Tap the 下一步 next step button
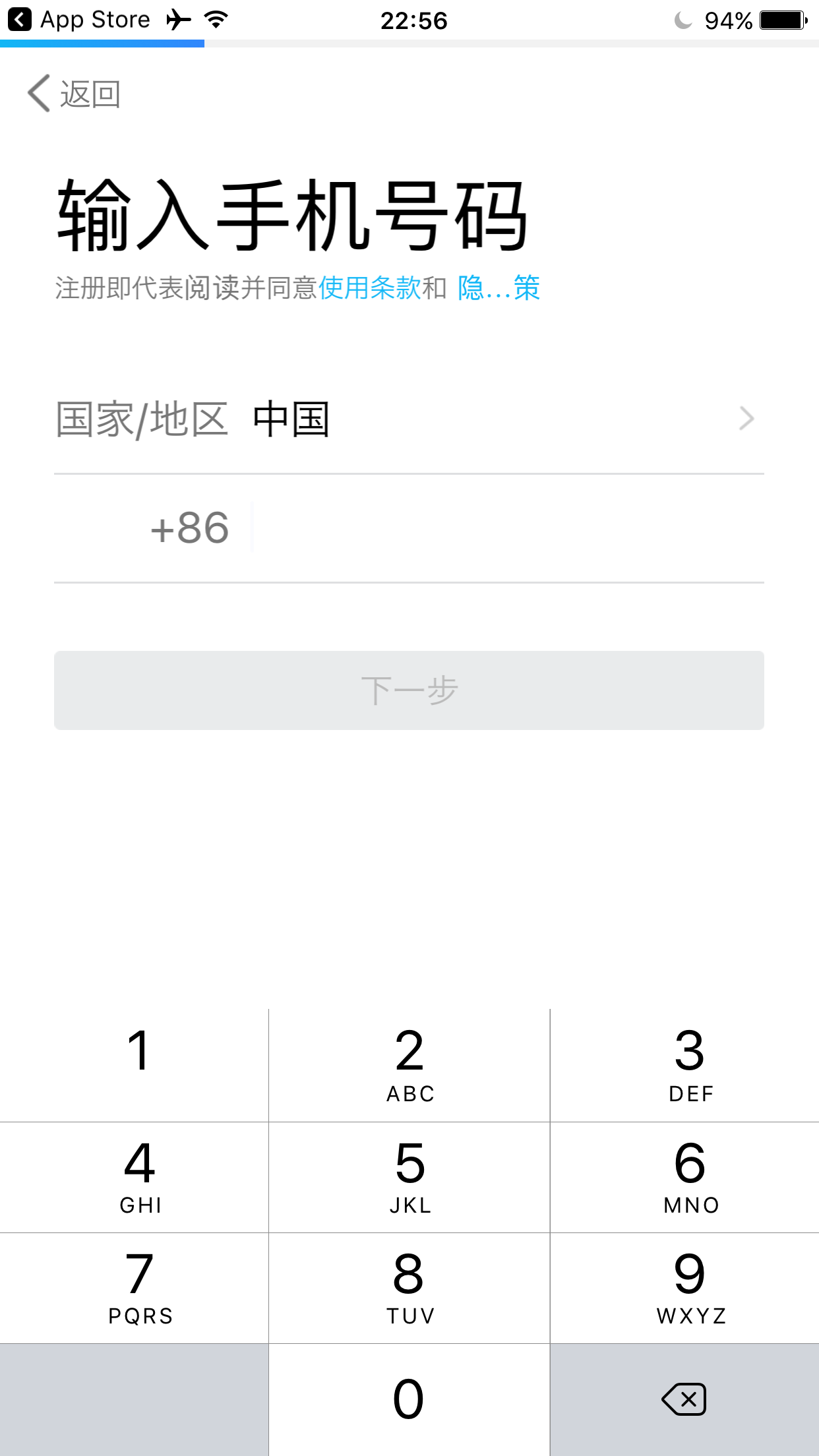 tap(409, 690)
